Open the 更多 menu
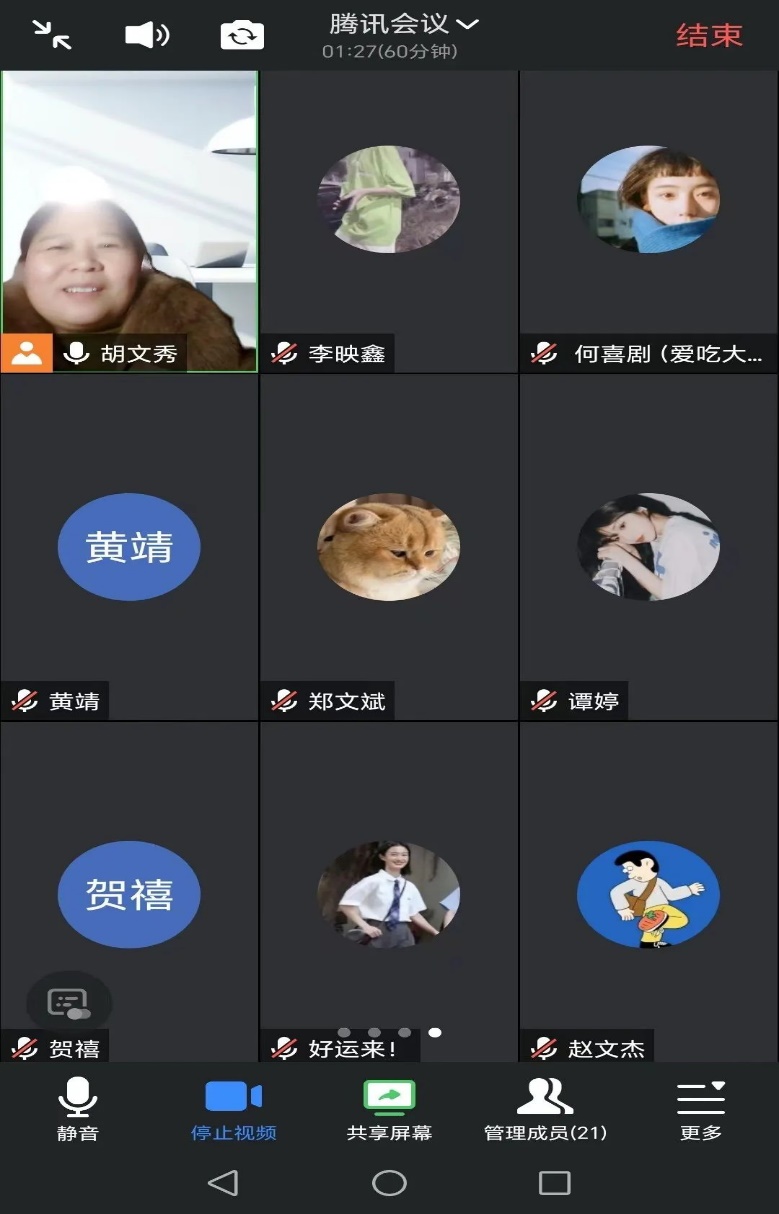This screenshot has width=779, height=1214. point(700,1109)
